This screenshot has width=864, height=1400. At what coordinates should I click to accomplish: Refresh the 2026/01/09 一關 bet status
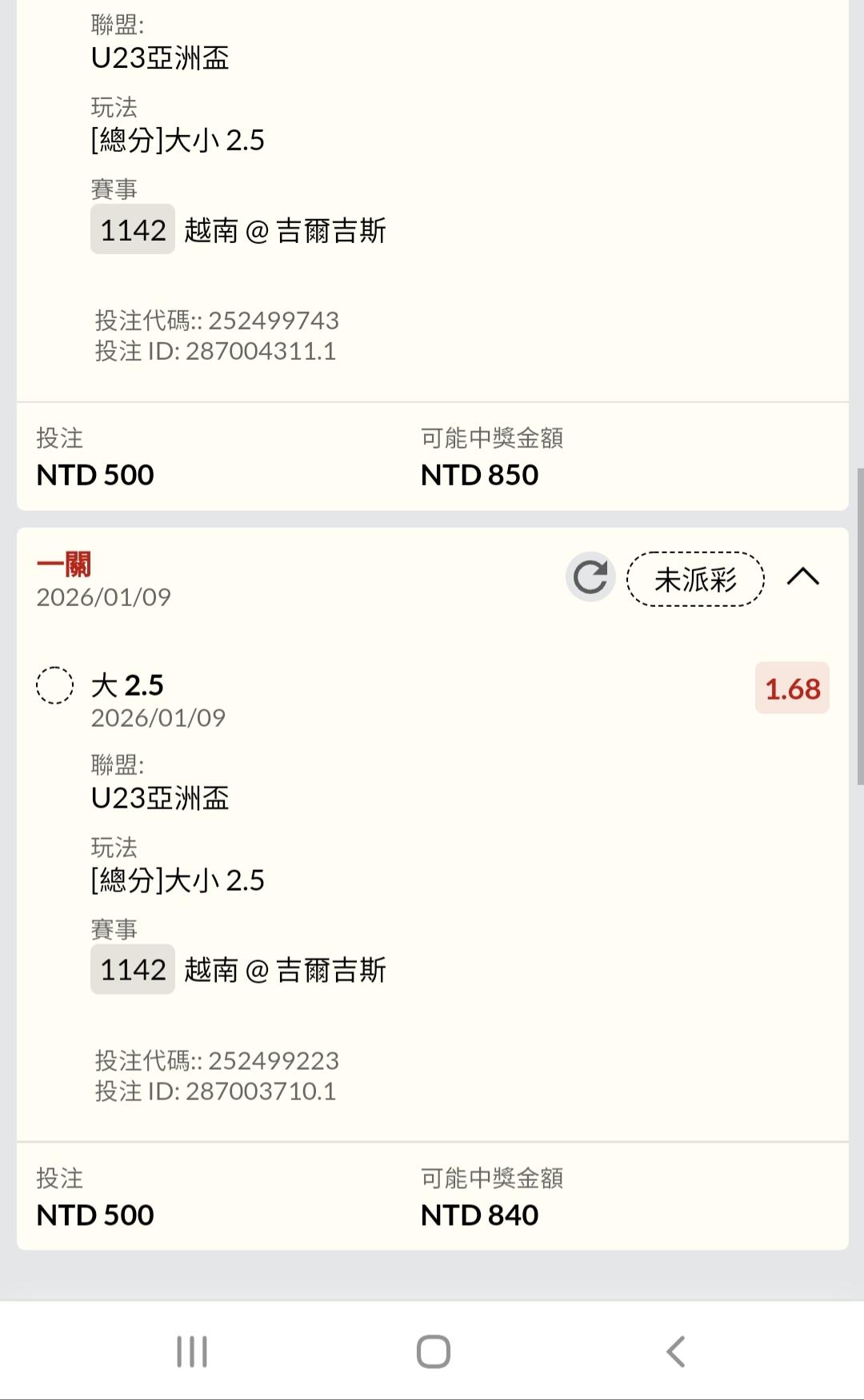pyautogui.click(x=590, y=577)
